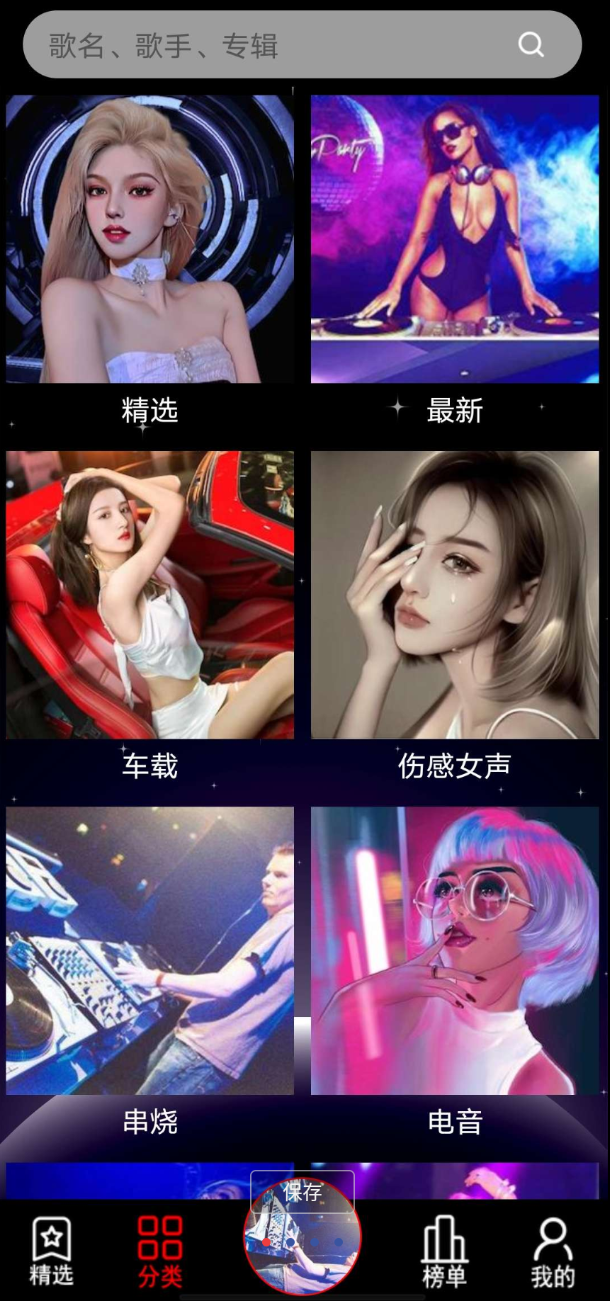The width and height of the screenshot is (610, 1301).
Task: Go to the 我的 tab
Action: click(552, 1251)
